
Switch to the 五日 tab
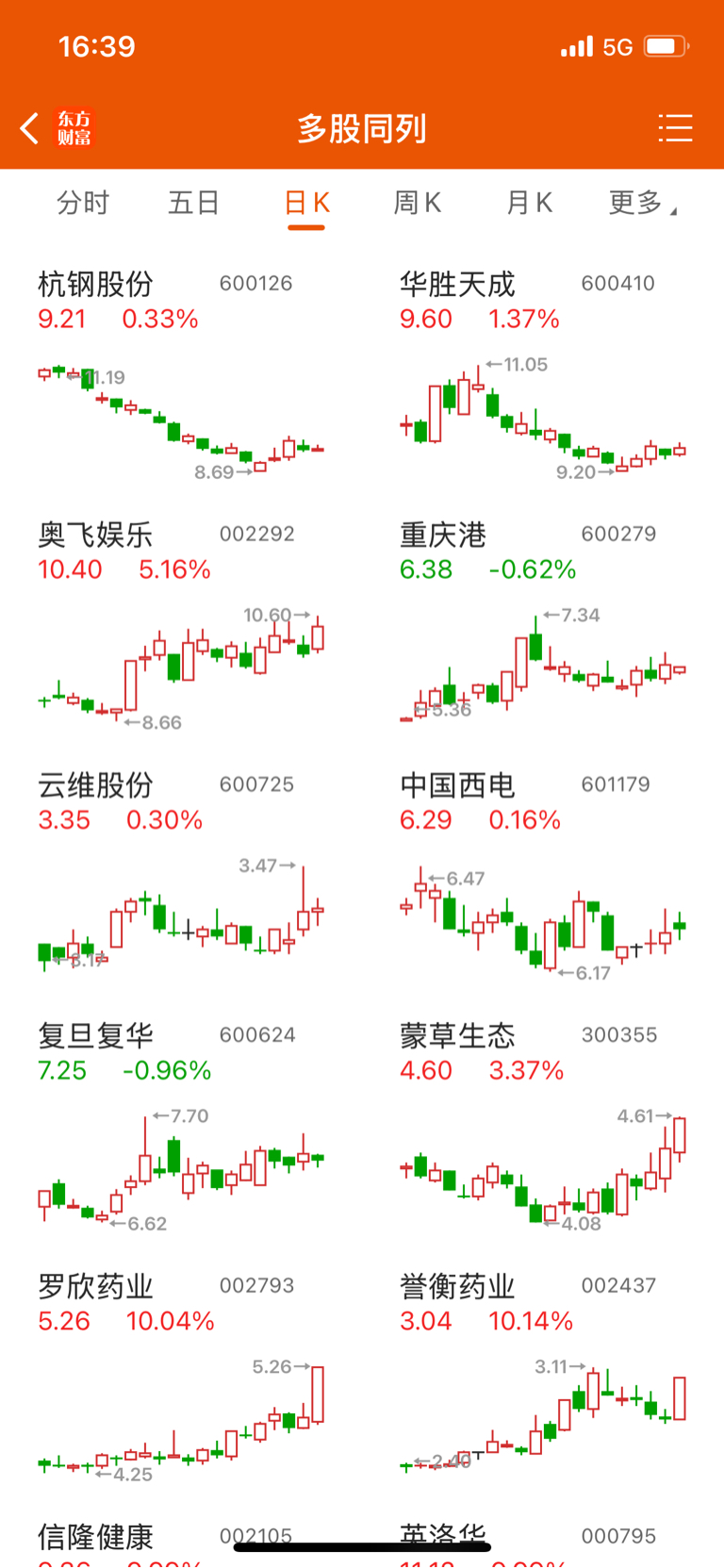(x=194, y=203)
